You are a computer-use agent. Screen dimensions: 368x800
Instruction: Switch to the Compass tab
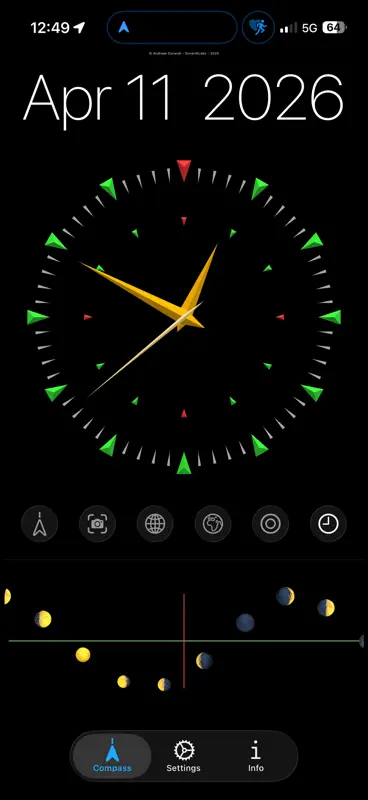[x=112, y=756]
